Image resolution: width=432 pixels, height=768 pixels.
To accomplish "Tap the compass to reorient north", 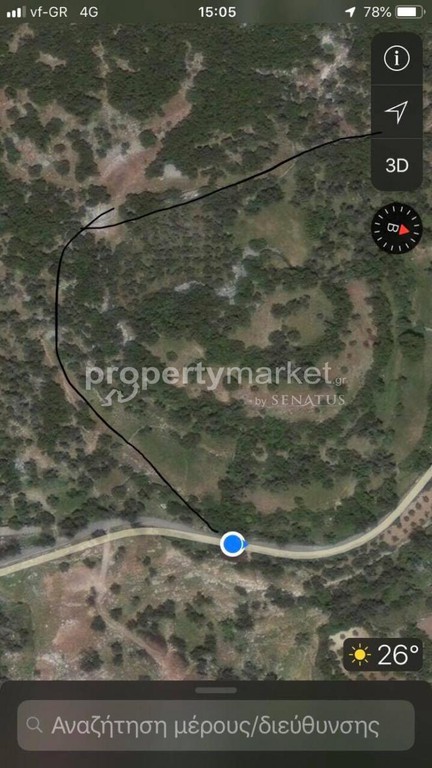I will click(x=396, y=228).
